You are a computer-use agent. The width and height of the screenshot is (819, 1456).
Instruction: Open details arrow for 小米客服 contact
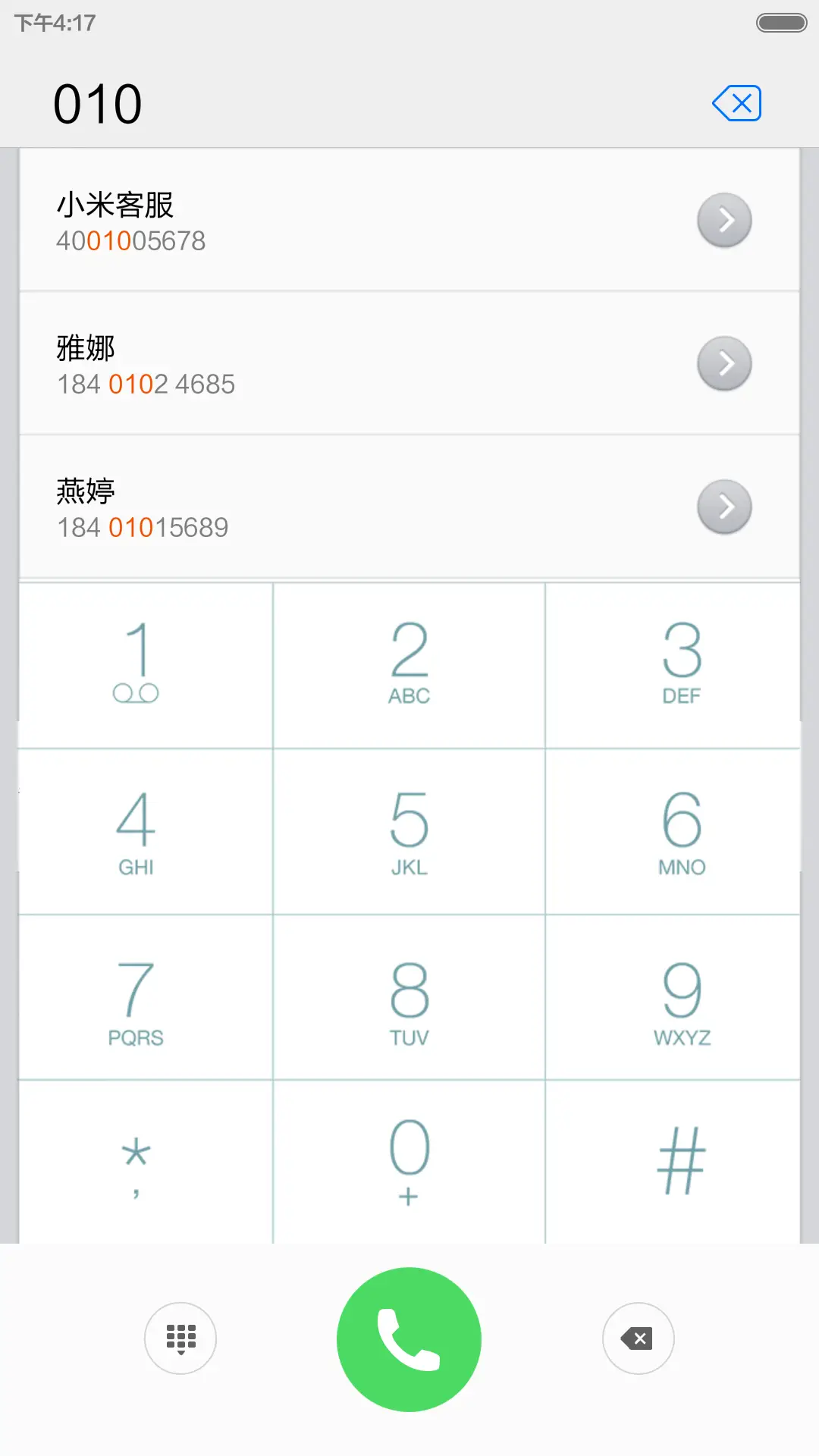(724, 219)
